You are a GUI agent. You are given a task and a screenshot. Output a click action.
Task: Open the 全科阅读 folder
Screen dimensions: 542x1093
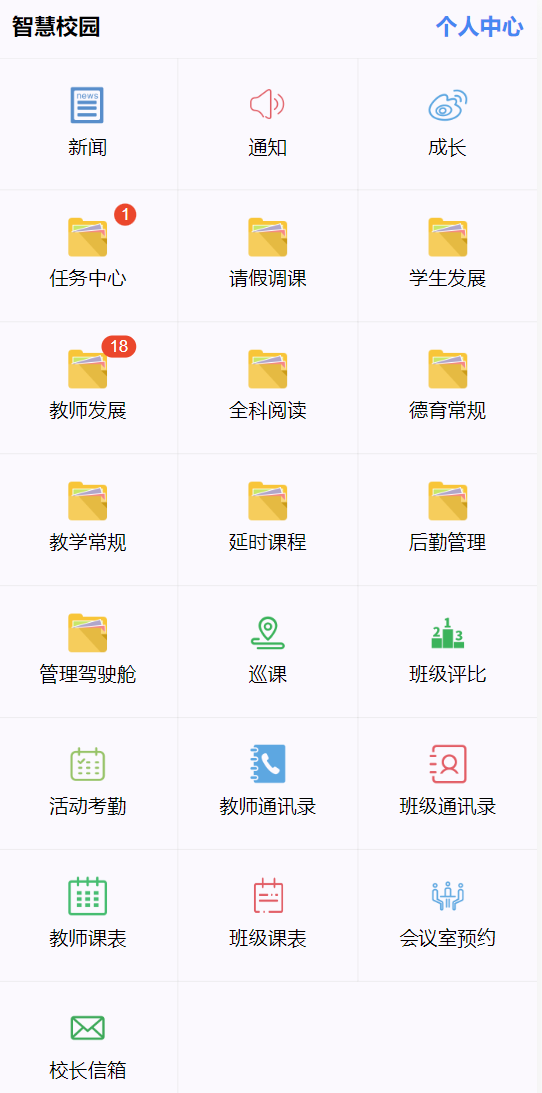pos(268,388)
